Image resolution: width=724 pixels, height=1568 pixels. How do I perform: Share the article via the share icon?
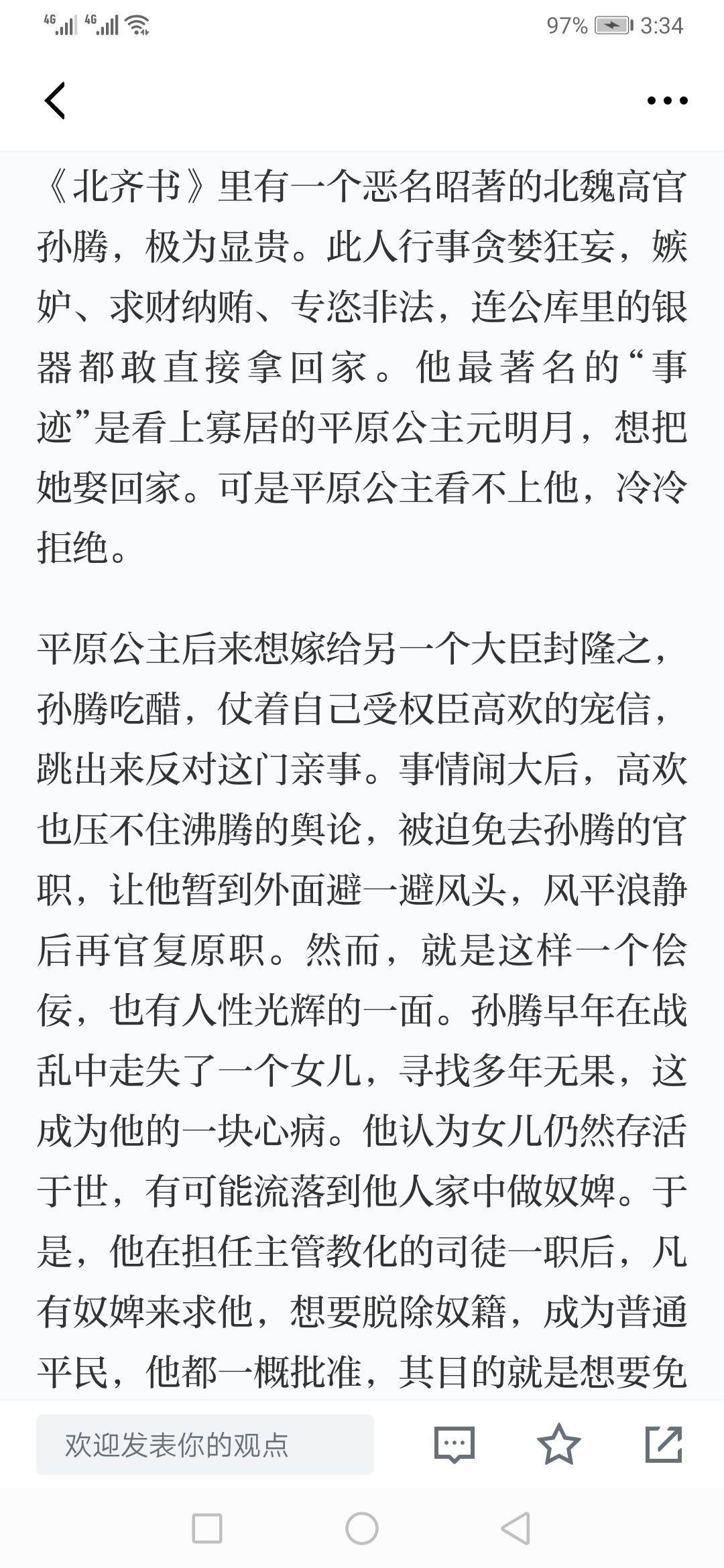(663, 1444)
